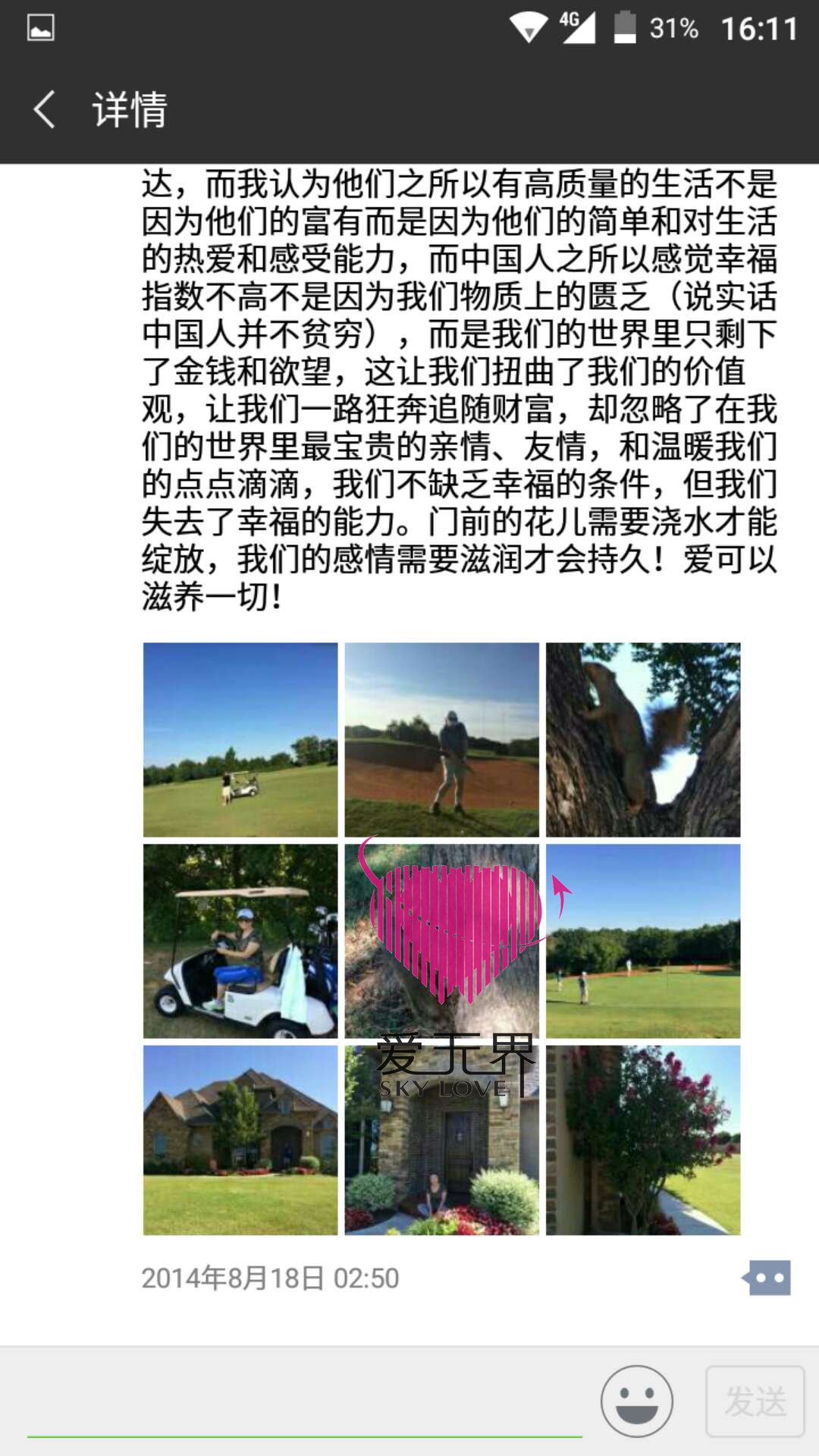Open the photo of golf cart on fairway
The image size is (819, 1456).
point(240,739)
